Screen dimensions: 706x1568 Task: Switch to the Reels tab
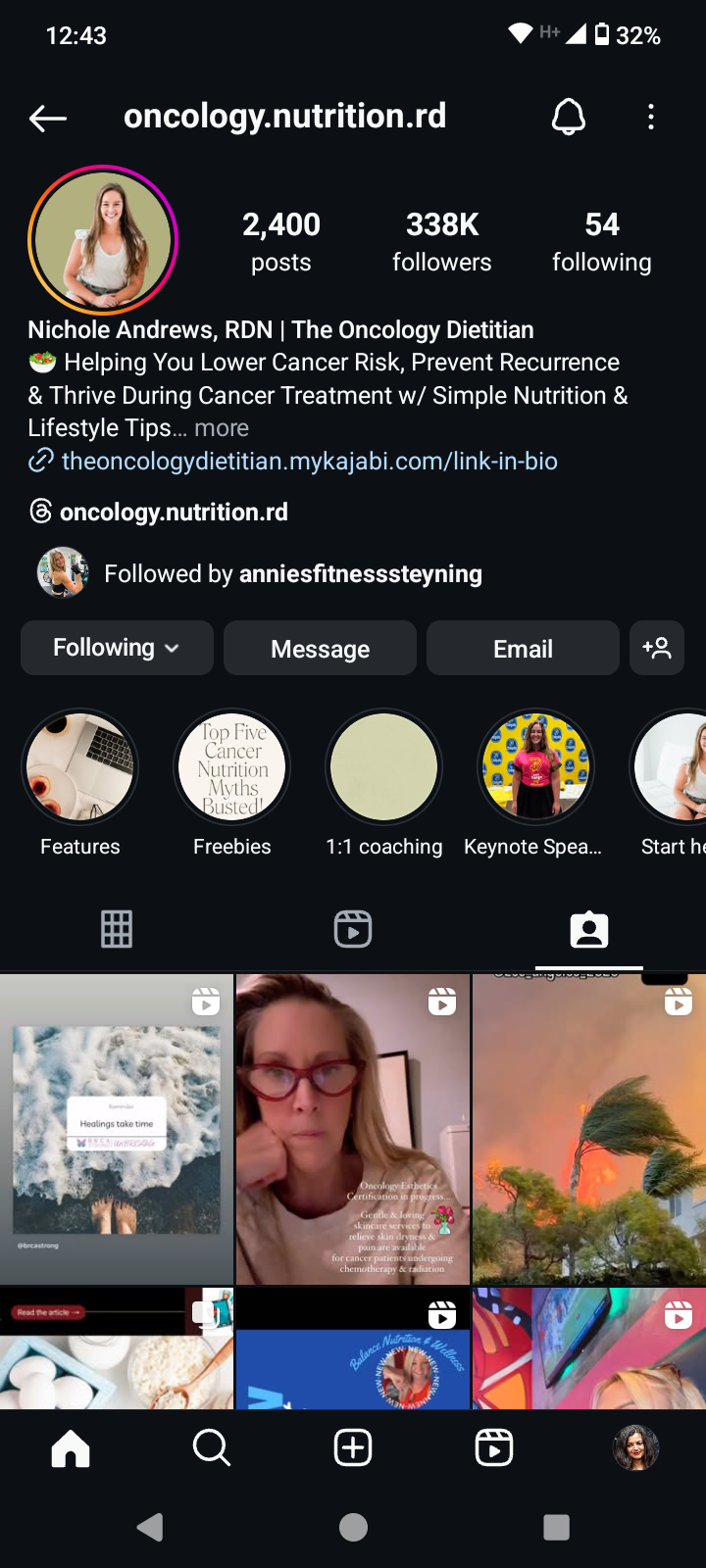point(353,928)
